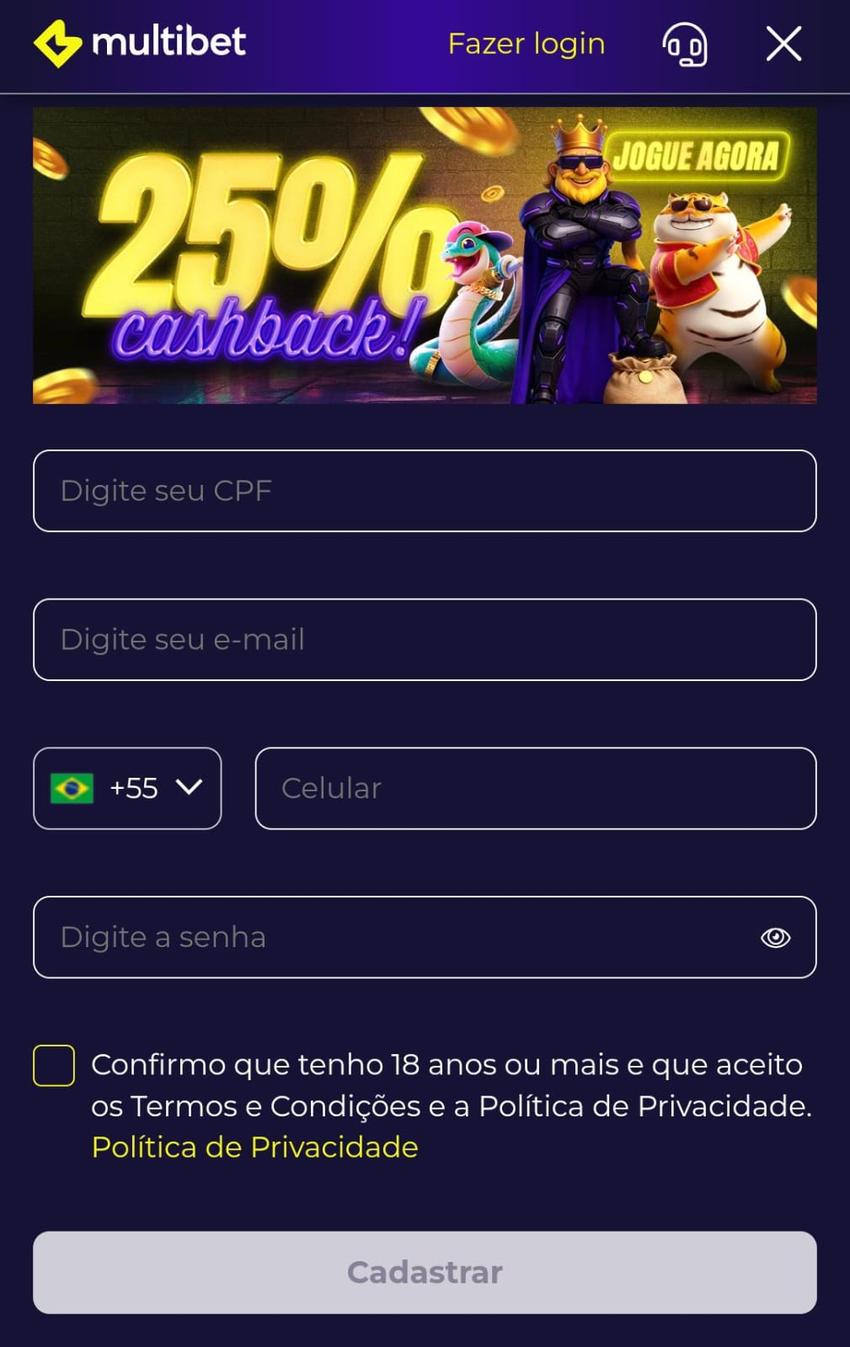This screenshot has height=1347, width=850.
Task: Select a different country calling code
Action: coord(127,788)
